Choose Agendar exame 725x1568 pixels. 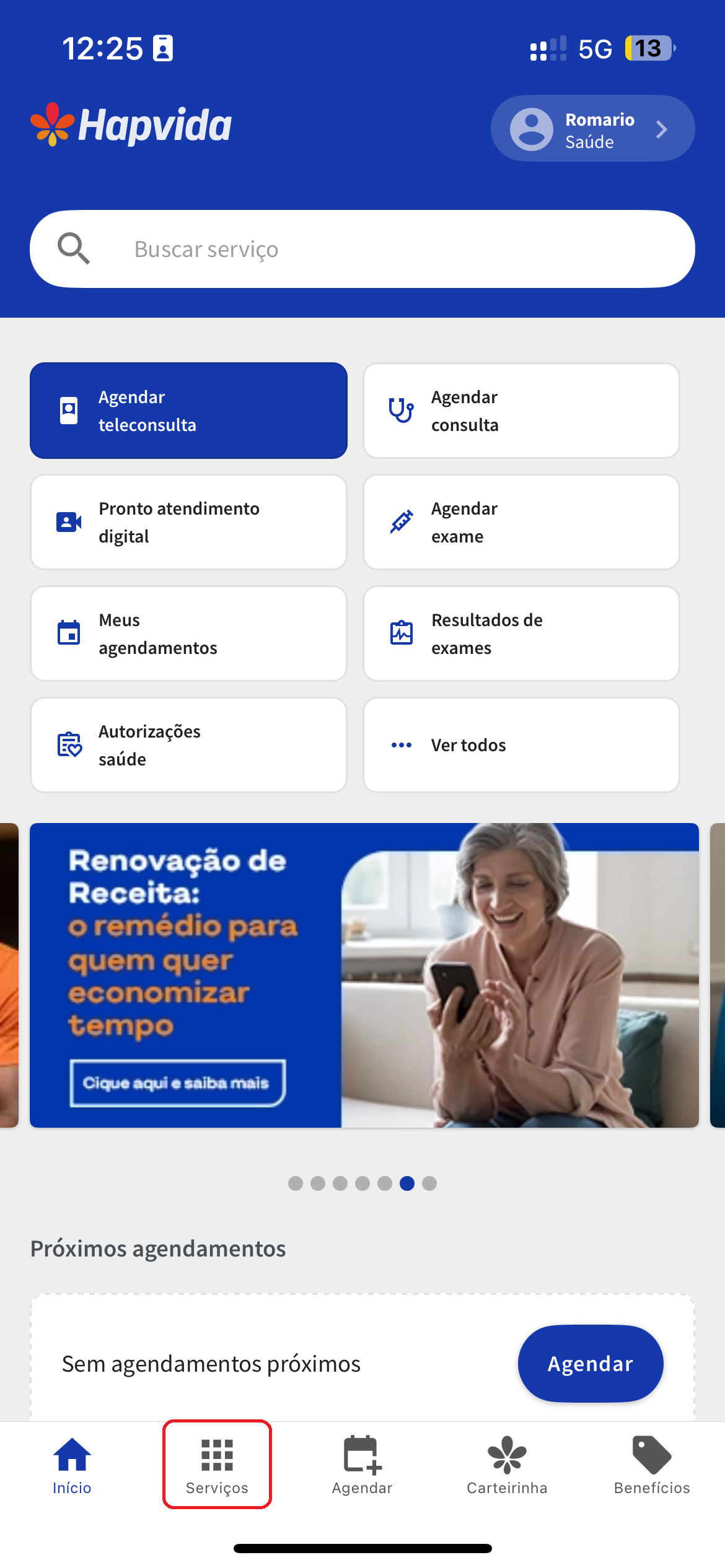click(x=521, y=522)
